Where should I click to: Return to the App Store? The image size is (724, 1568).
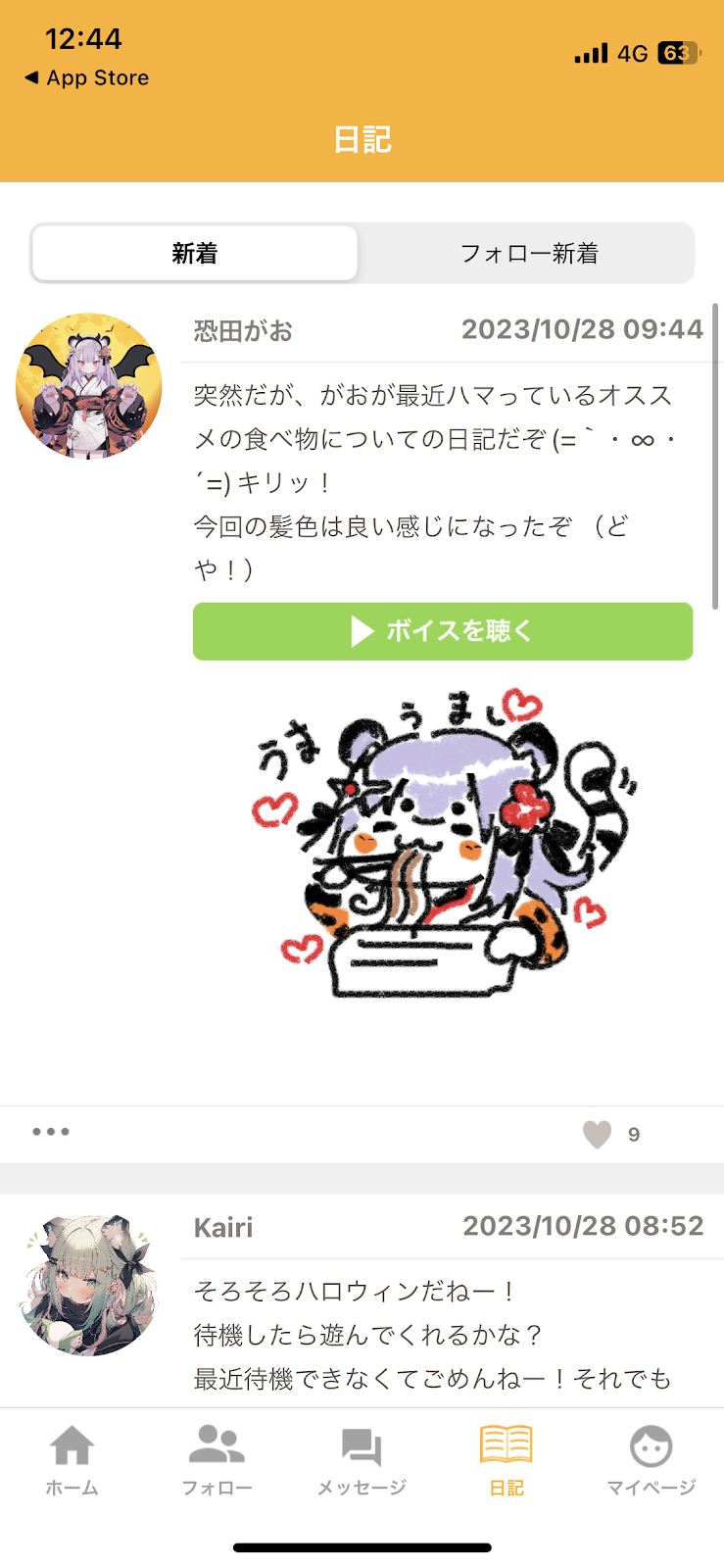click(88, 77)
